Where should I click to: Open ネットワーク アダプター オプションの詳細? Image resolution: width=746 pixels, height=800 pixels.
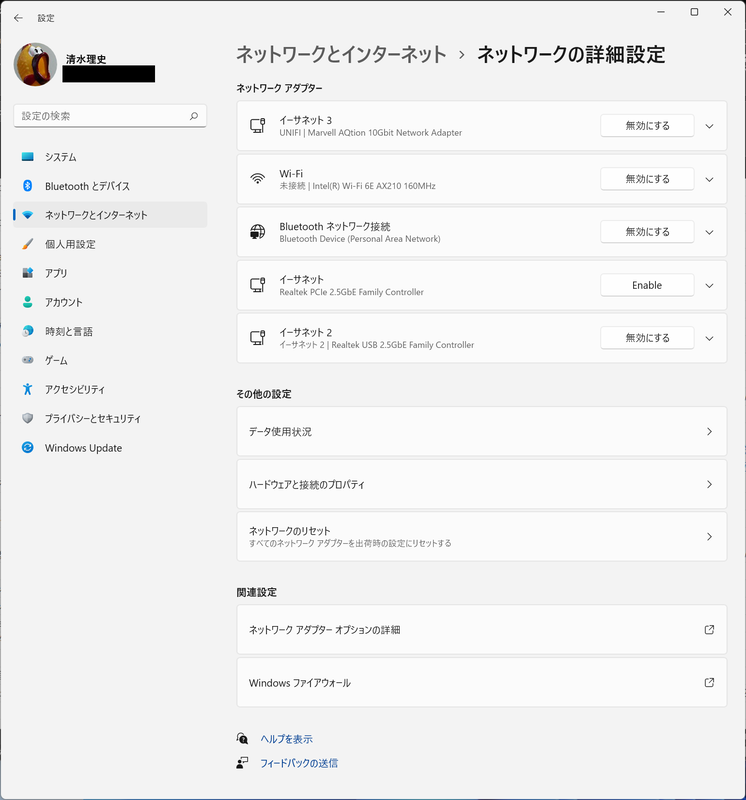click(481, 630)
